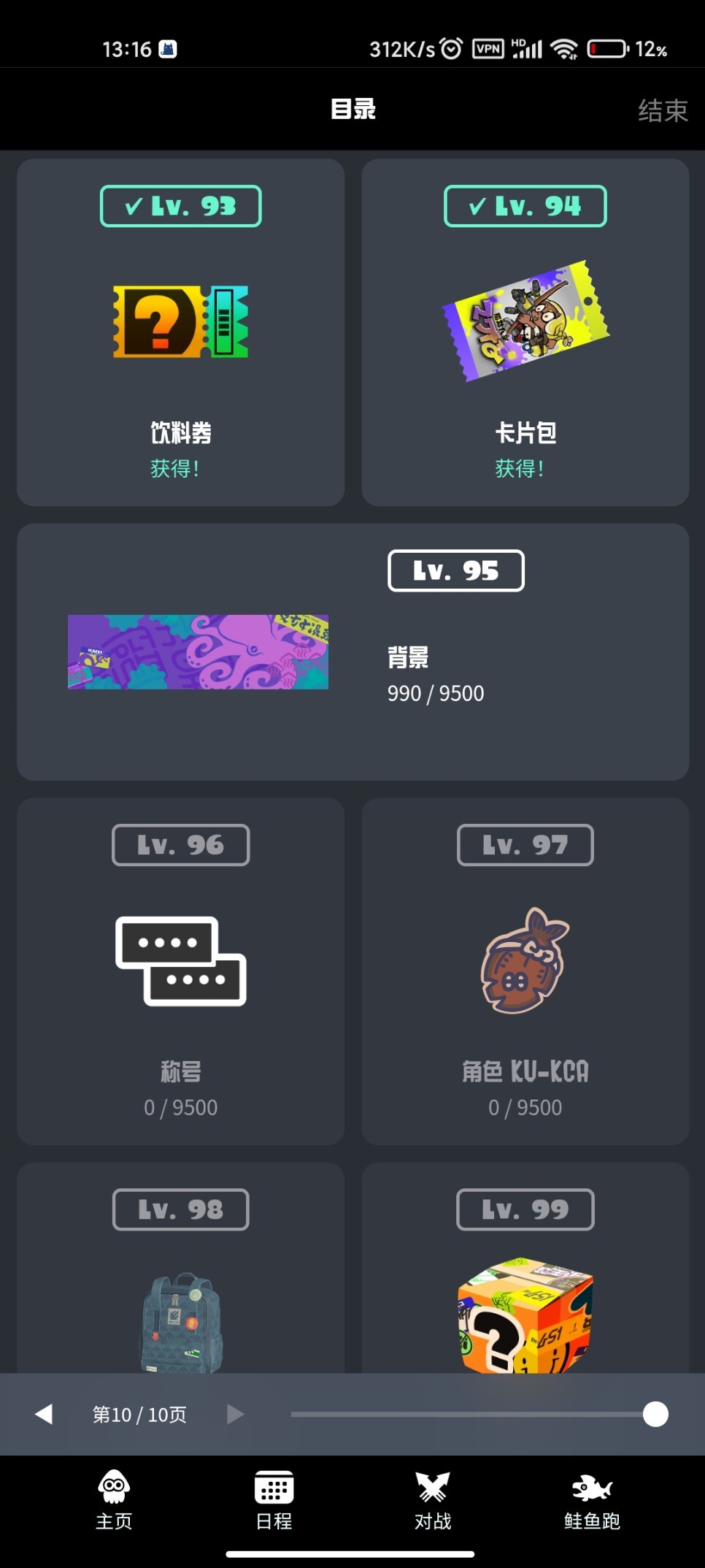Open the Lv. 94 卡片包 reward card
705x1568 pixels.
coord(525,332)
